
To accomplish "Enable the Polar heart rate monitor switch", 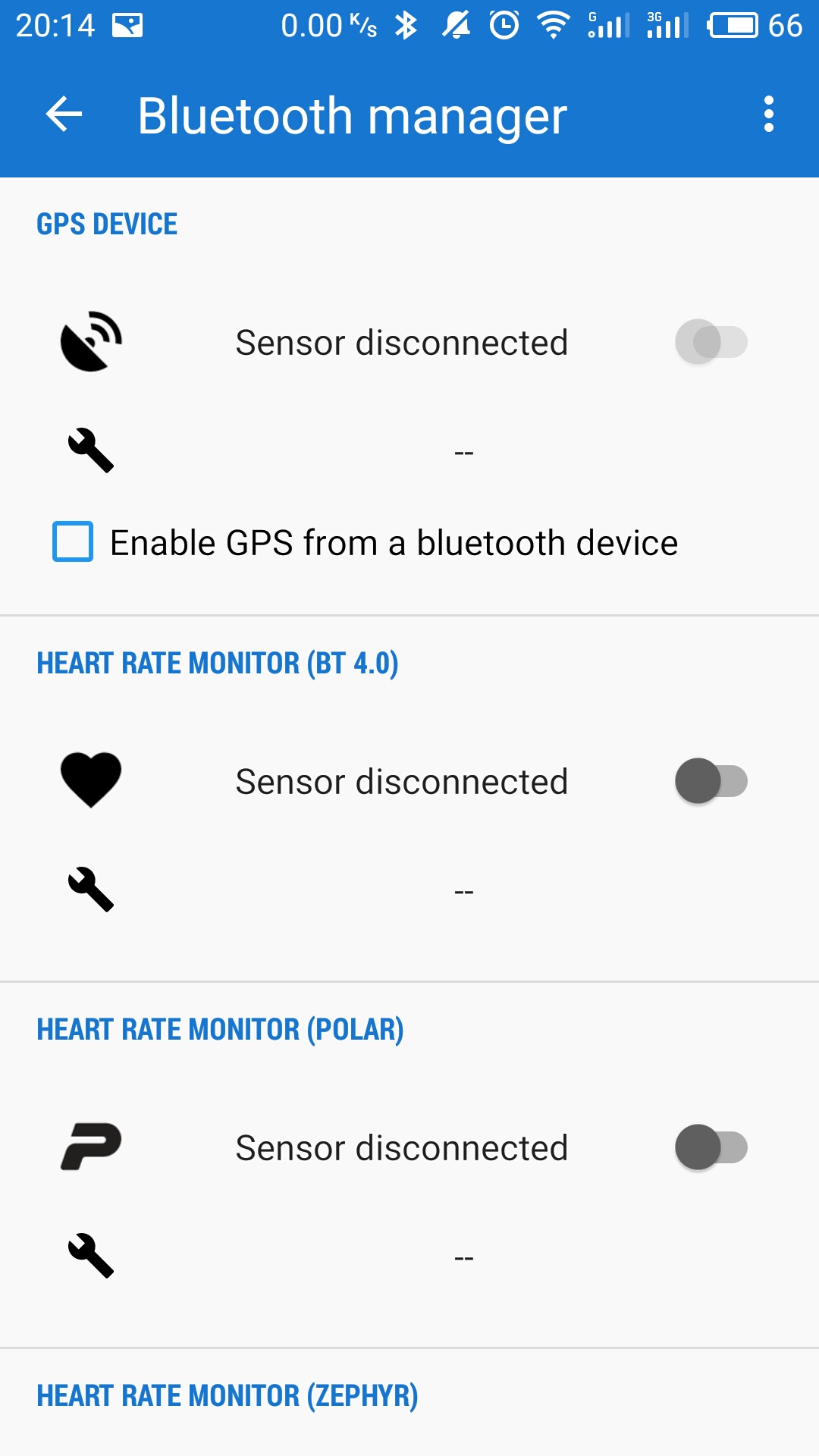I will pyautogui.click(x=711, y=1147).
